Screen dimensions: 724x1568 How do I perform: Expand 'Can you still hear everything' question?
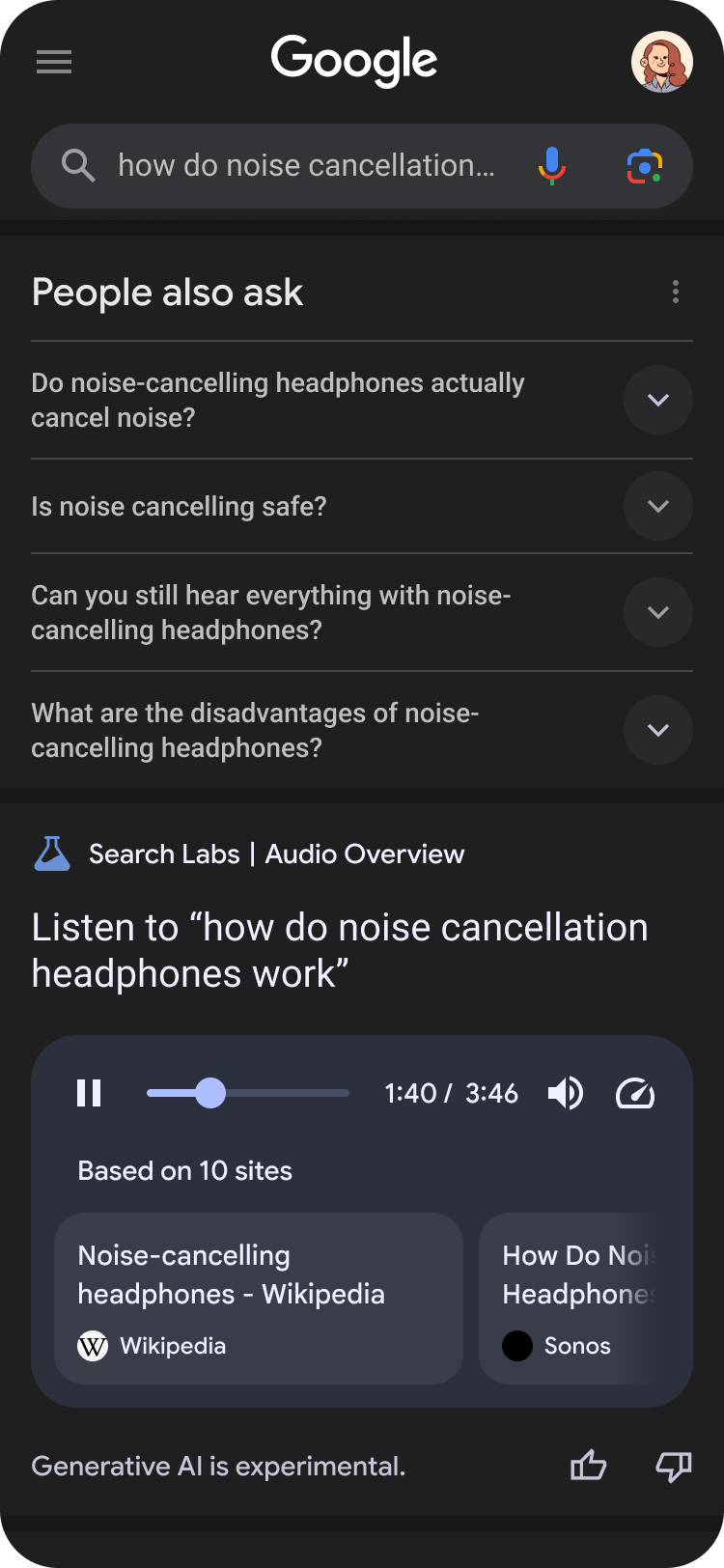[657, 612]
